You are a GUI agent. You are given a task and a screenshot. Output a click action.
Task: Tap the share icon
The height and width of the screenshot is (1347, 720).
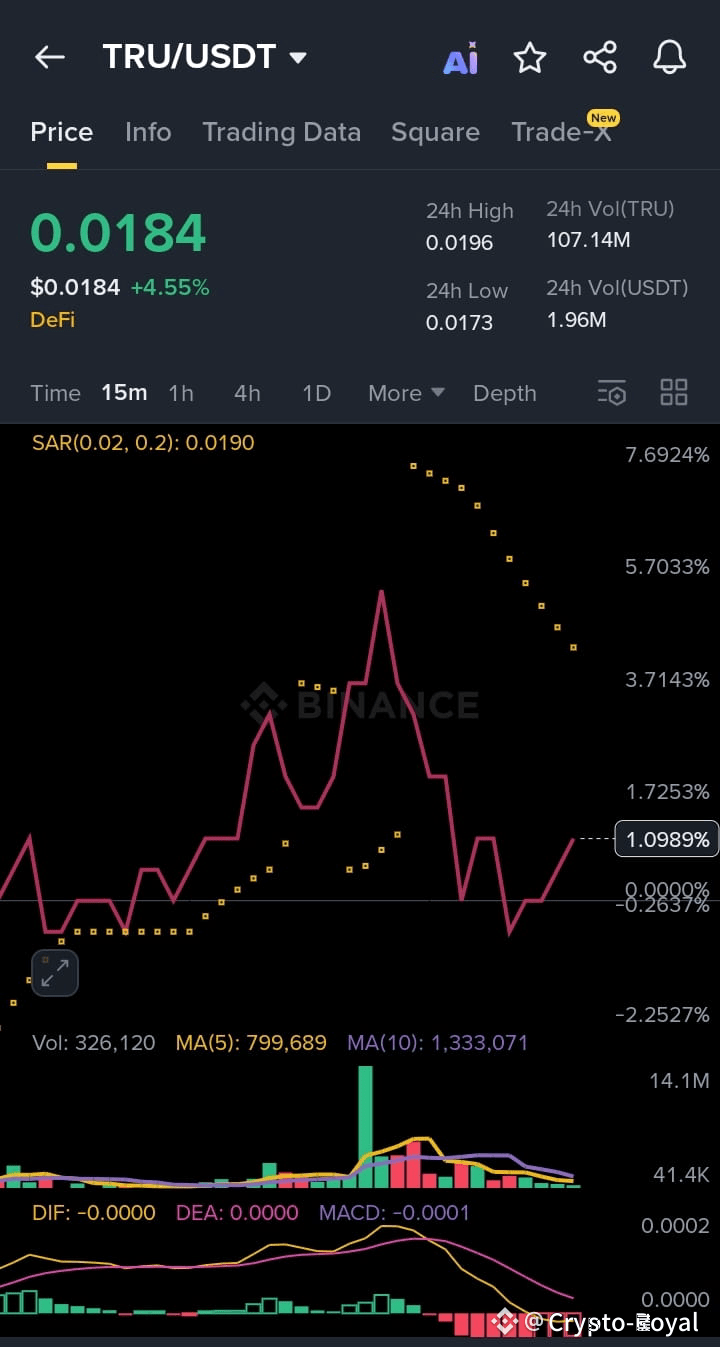pyautogui.click(x=600, y=57)
